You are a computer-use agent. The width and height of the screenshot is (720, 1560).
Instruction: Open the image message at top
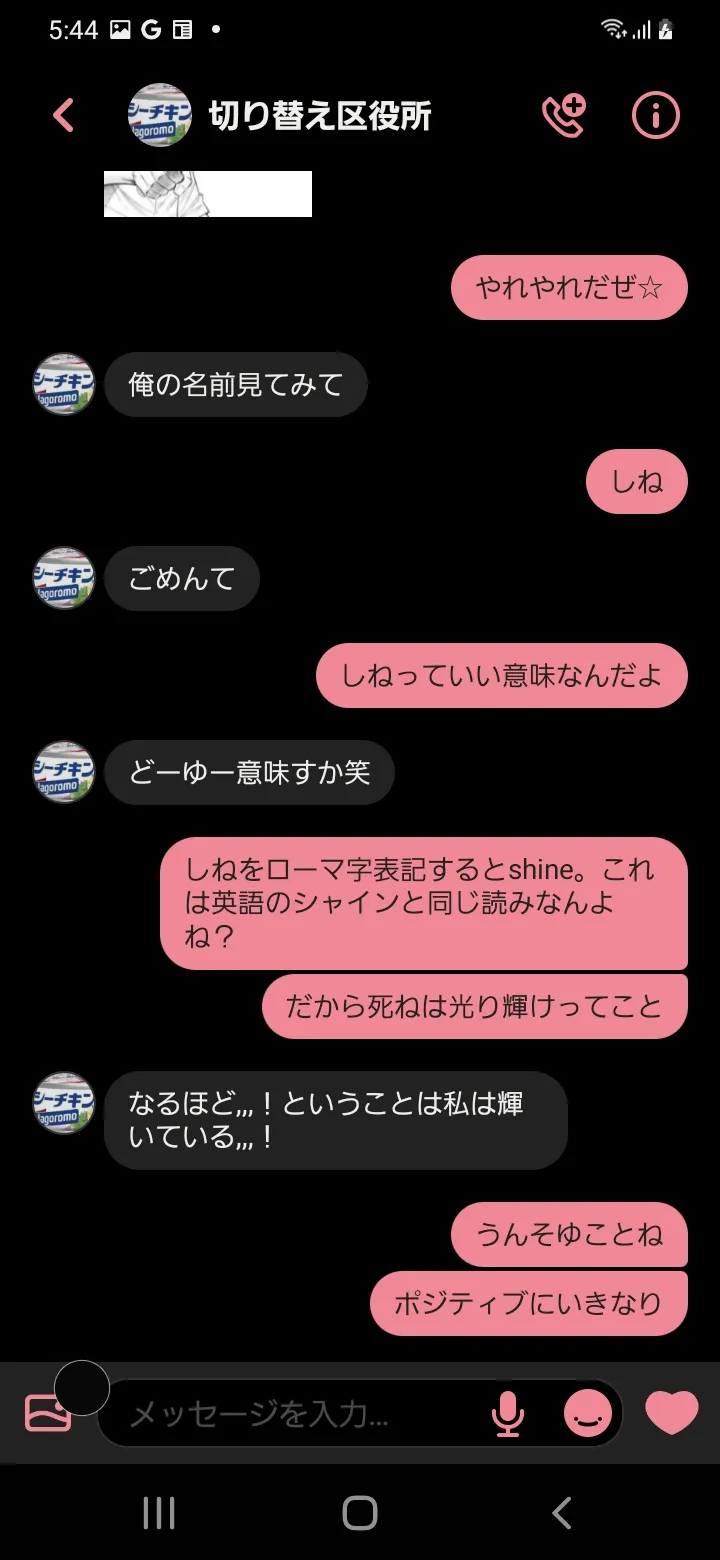(x=208, y=193)
